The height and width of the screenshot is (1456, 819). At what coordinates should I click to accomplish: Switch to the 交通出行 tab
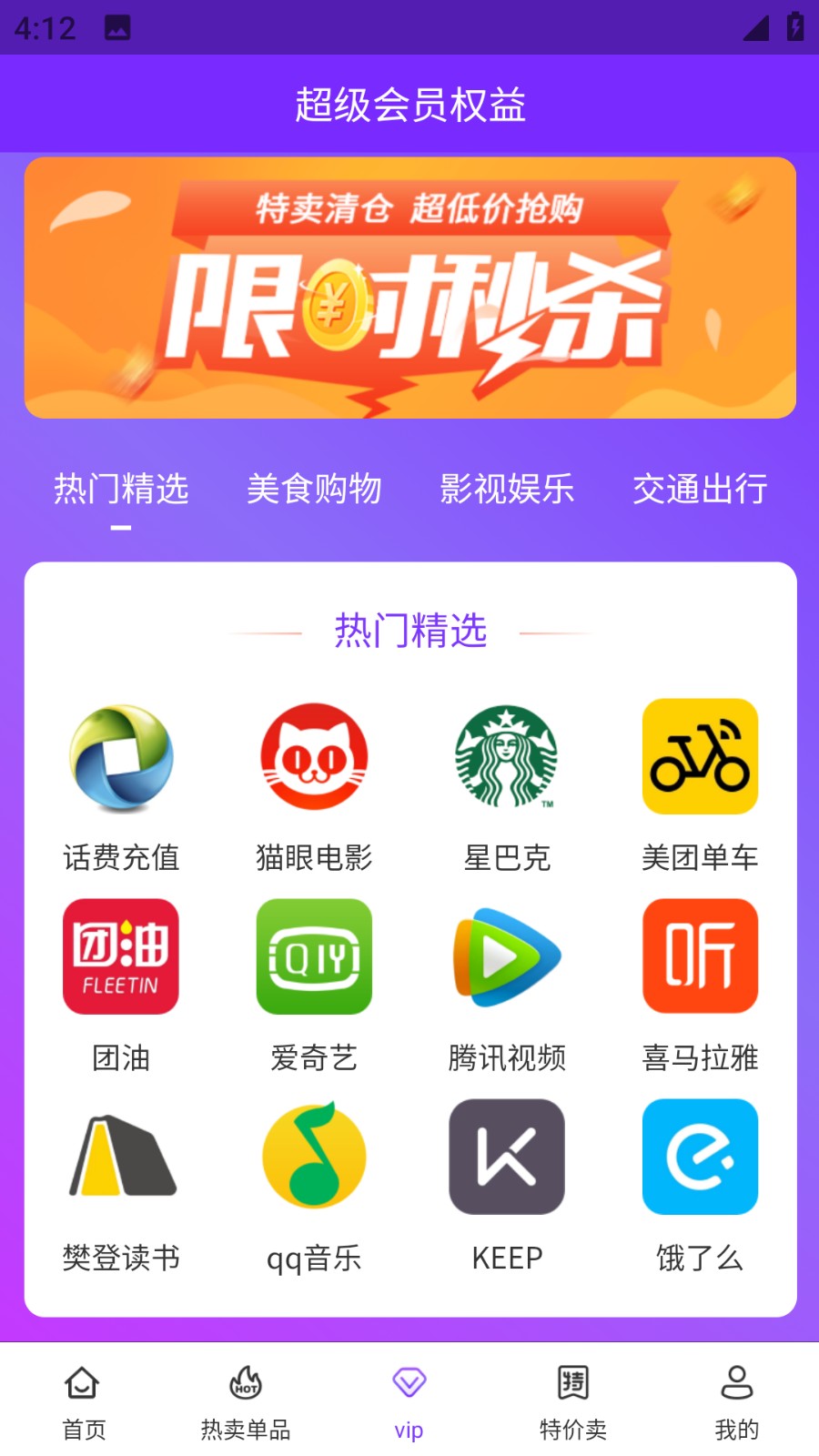[x=700, y=490]
